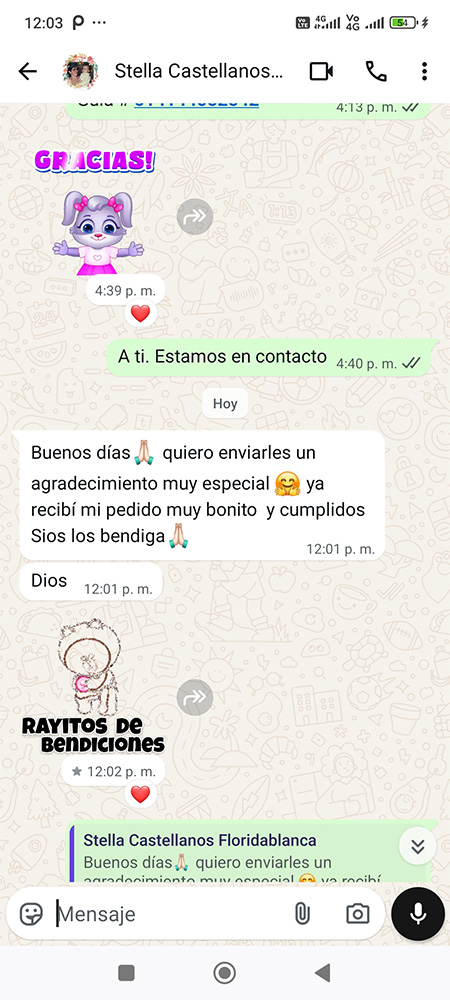The height and width of the screenshot is (1000, 450).
Task: Tap the heart reaction under the Gracias sticker
Action: [140, 313]
